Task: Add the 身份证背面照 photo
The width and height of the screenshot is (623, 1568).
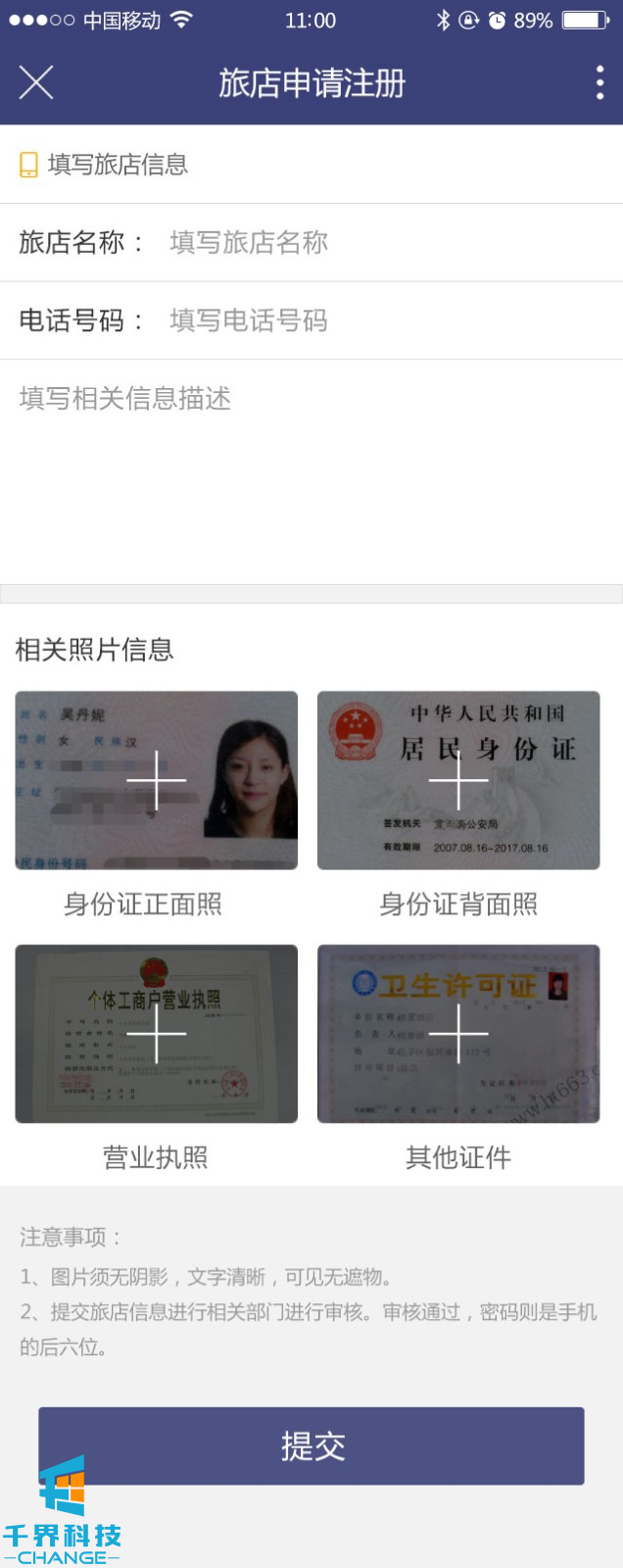Action: (x=458, y=780)
